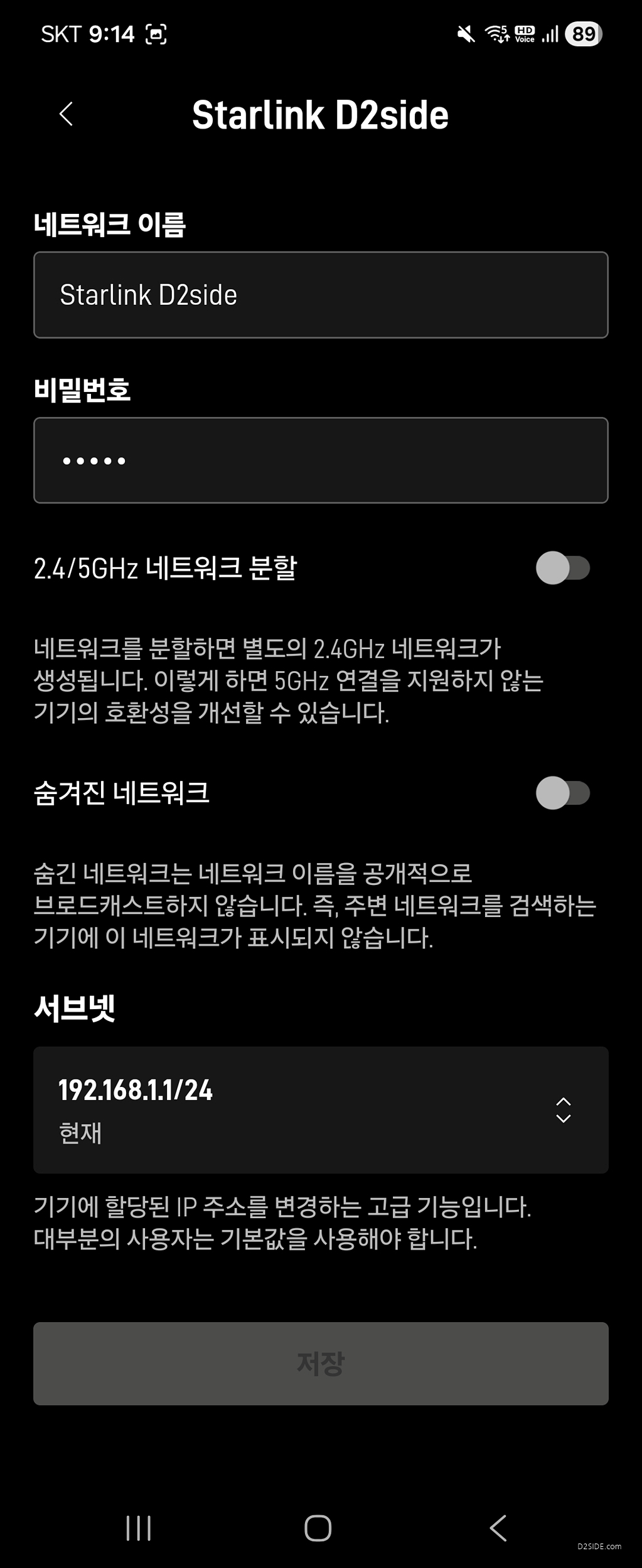Open recent apps from navigation bar
Screen dimensions: 642x1568
click(138, 1528)
